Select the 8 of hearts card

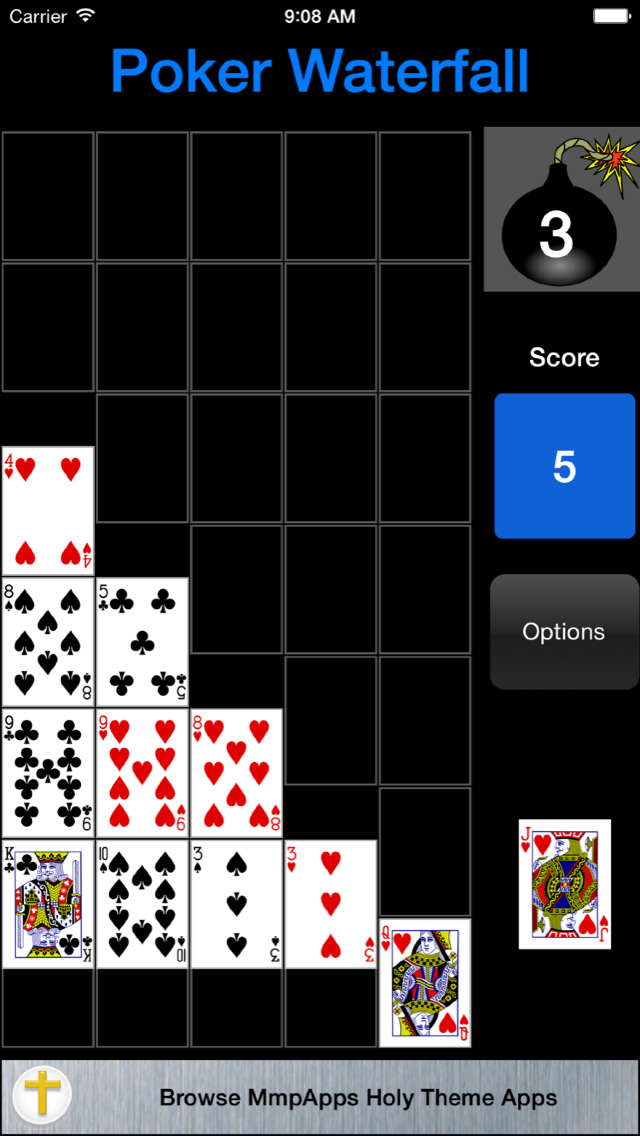click(236, 773)
